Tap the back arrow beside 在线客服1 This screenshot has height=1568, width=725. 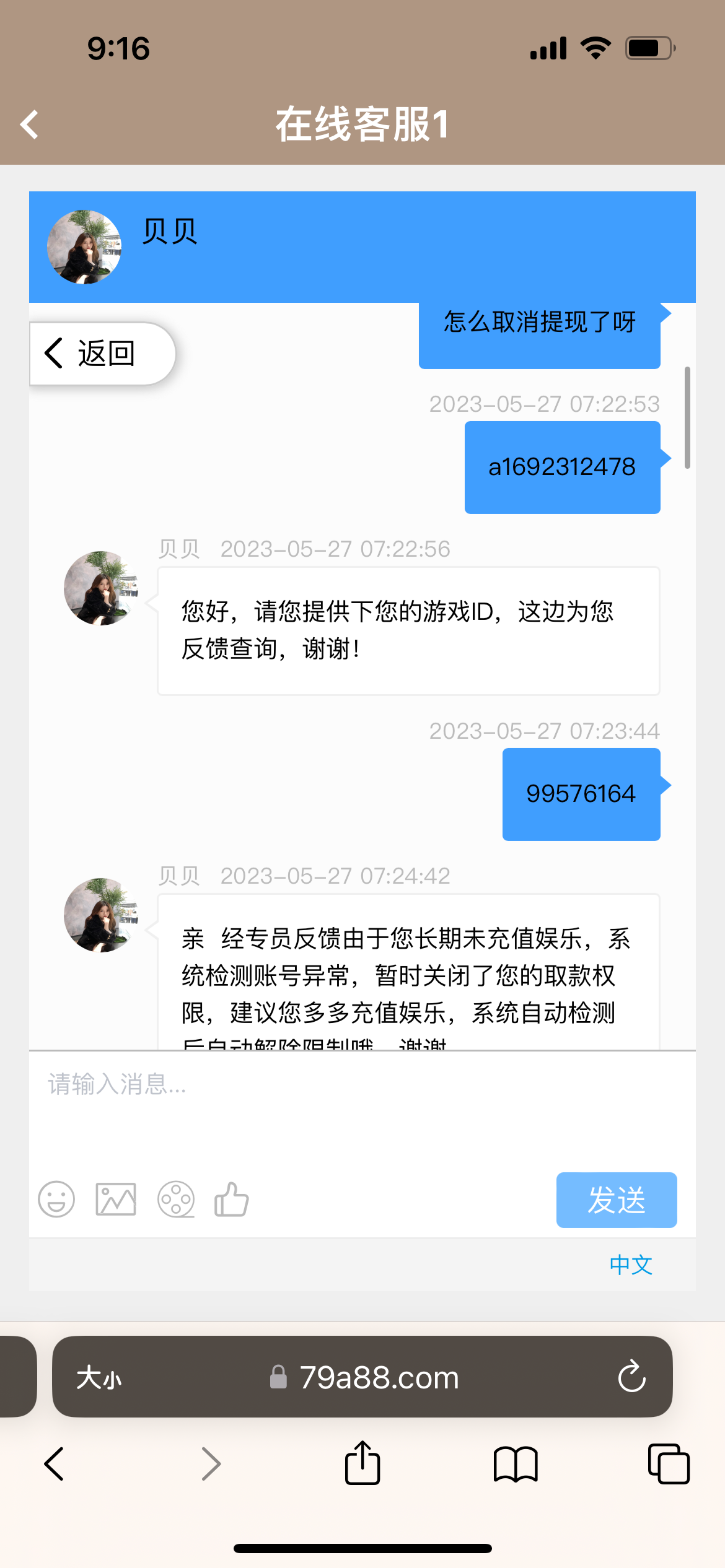tap(30, 124)
